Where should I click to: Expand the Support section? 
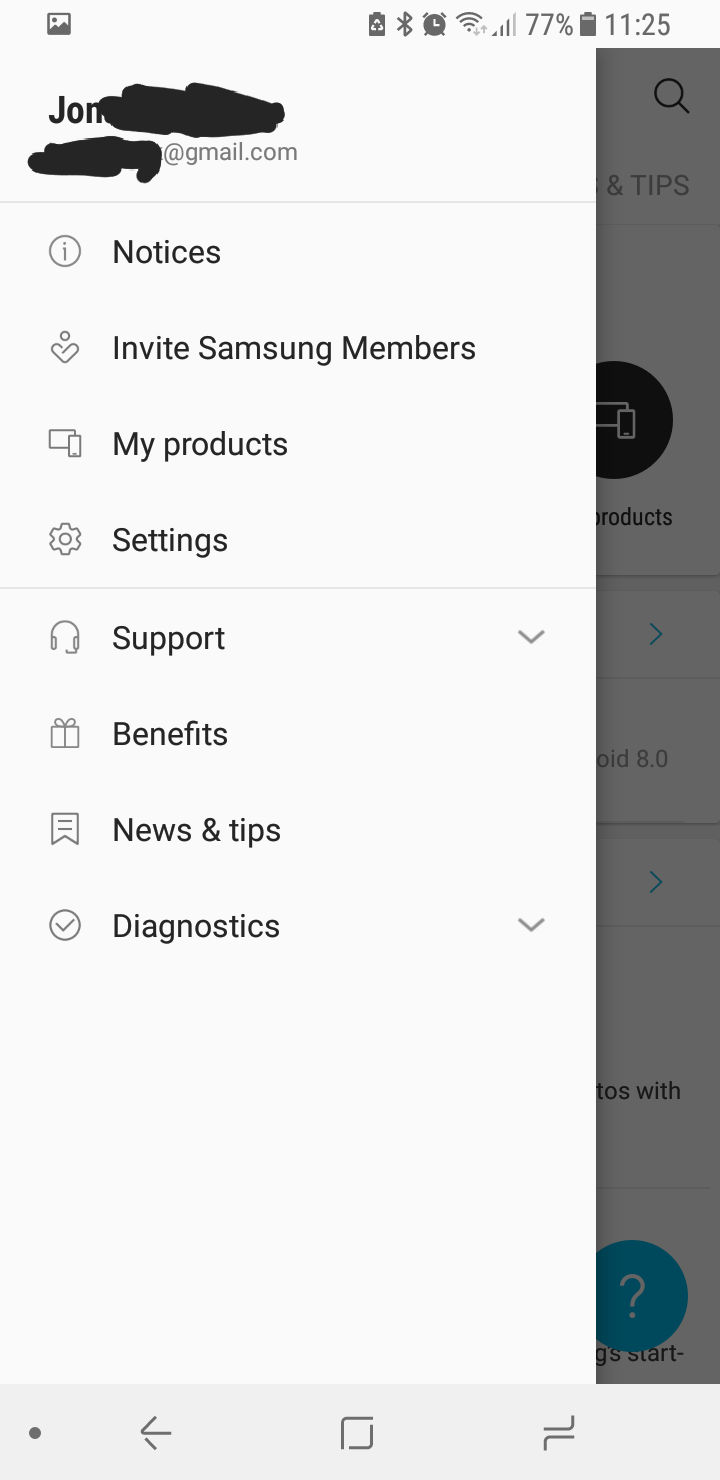point(298,637)
